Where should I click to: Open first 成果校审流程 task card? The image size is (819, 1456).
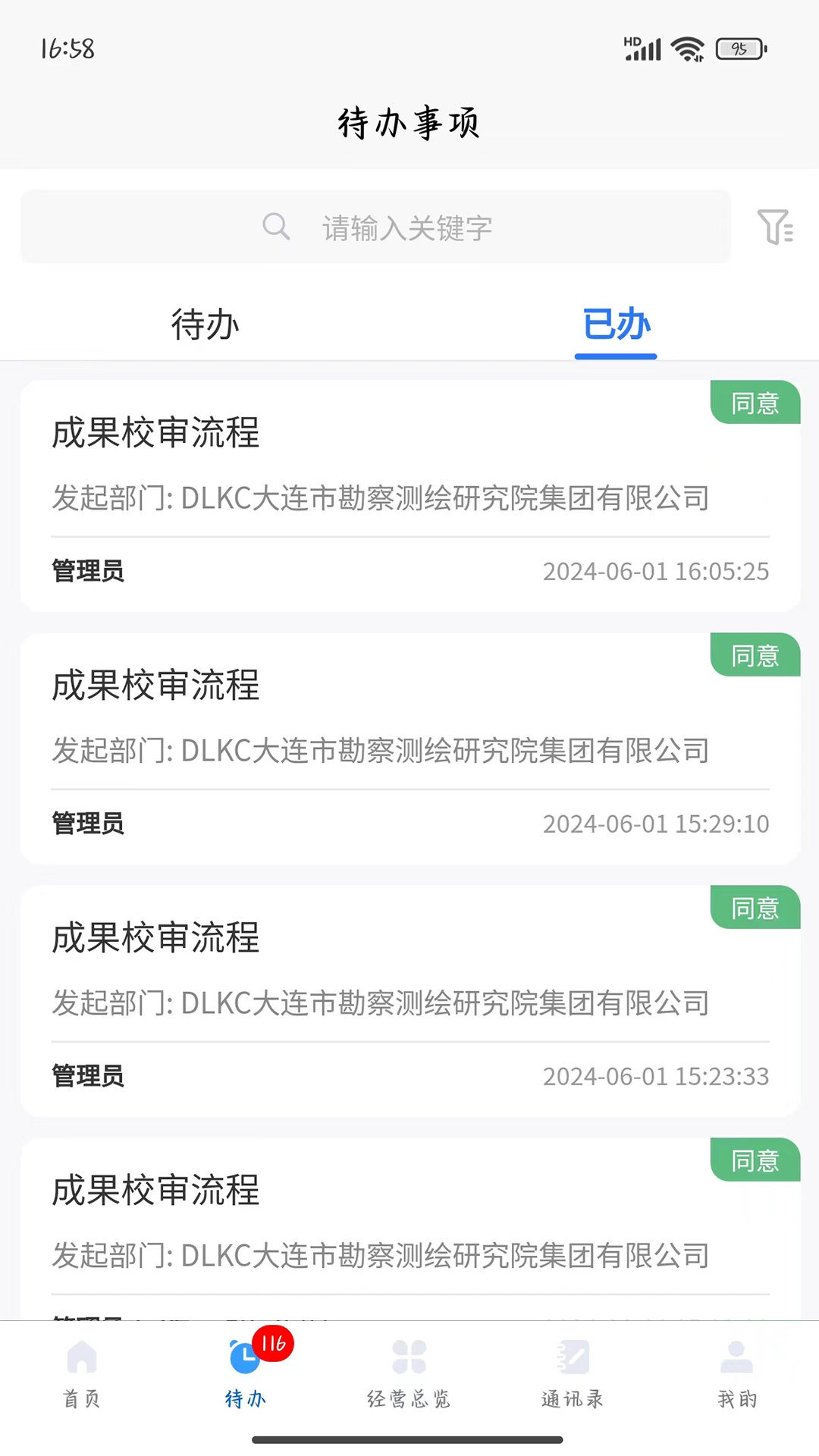click(x=409, y=493)
